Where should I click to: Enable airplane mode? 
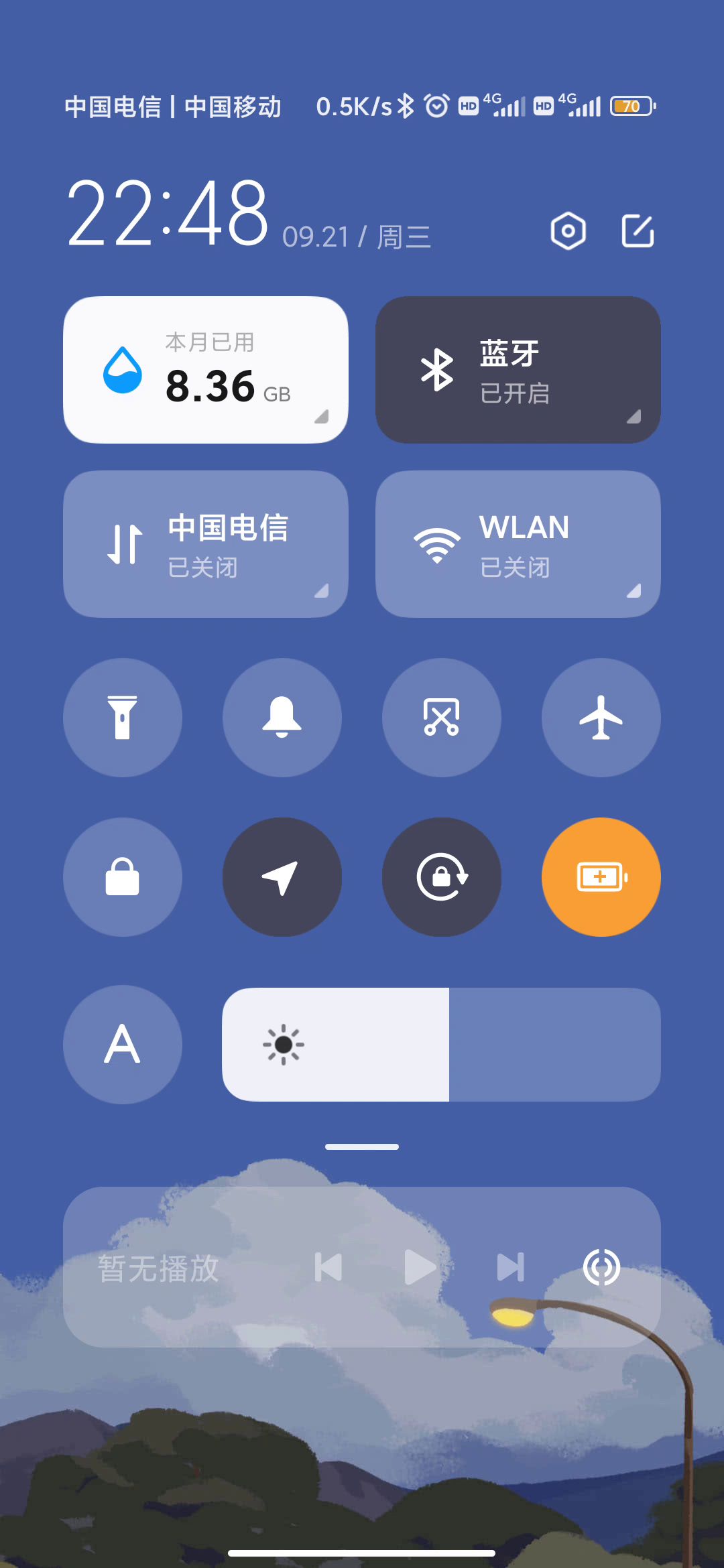click(601, 718)
